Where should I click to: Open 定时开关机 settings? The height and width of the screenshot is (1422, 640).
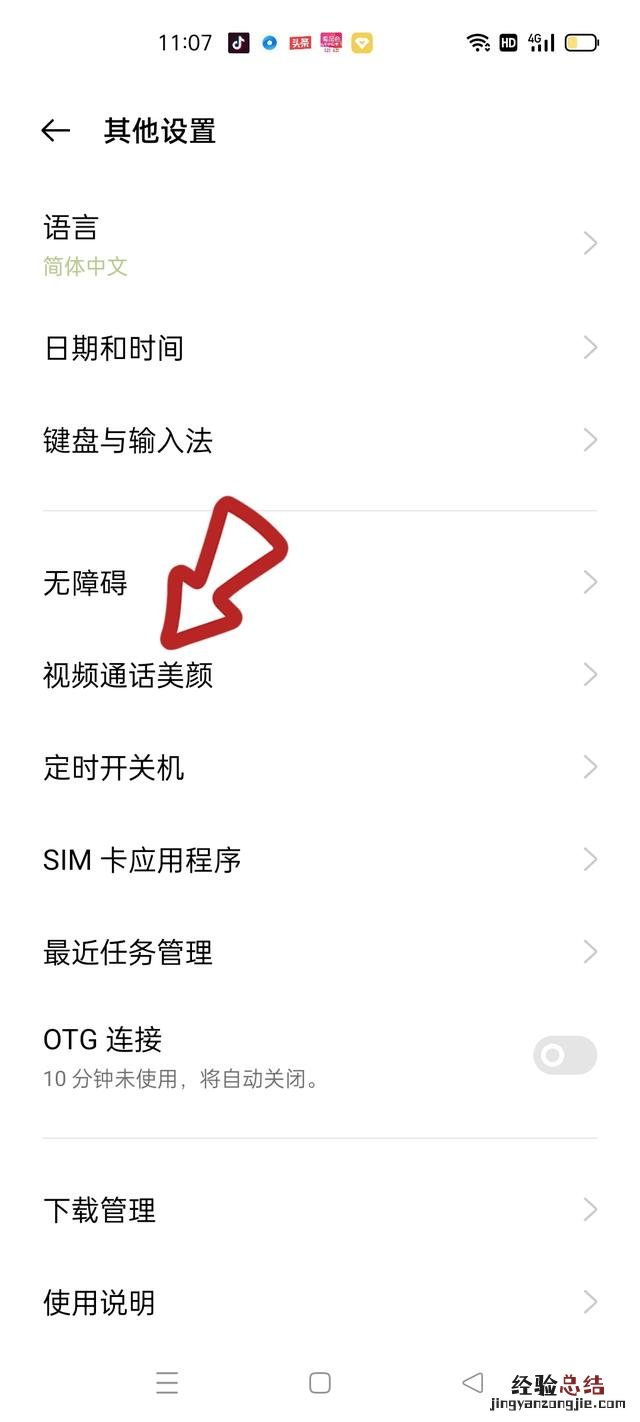tap(320, 767)
